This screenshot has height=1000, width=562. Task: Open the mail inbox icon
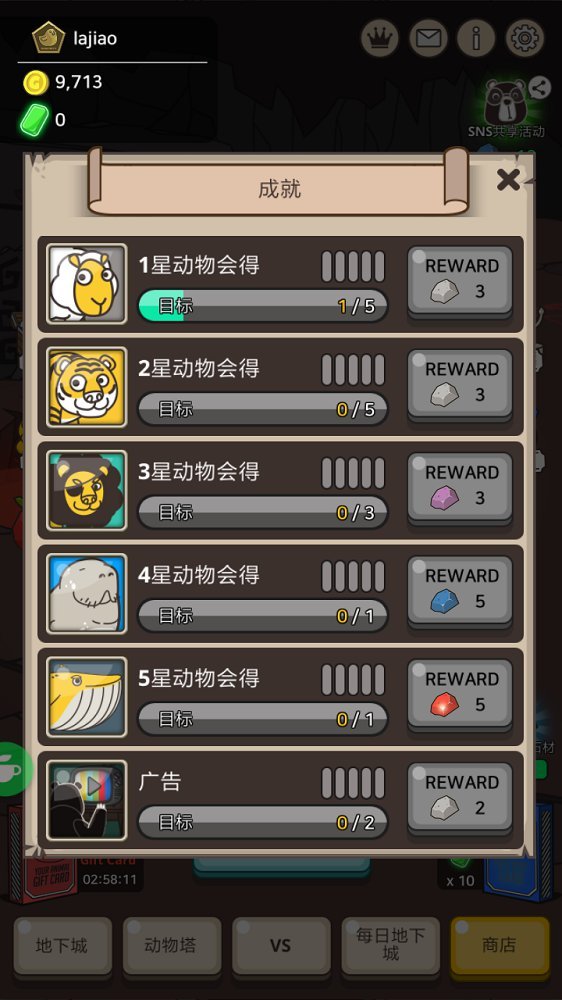coord(429,38)
